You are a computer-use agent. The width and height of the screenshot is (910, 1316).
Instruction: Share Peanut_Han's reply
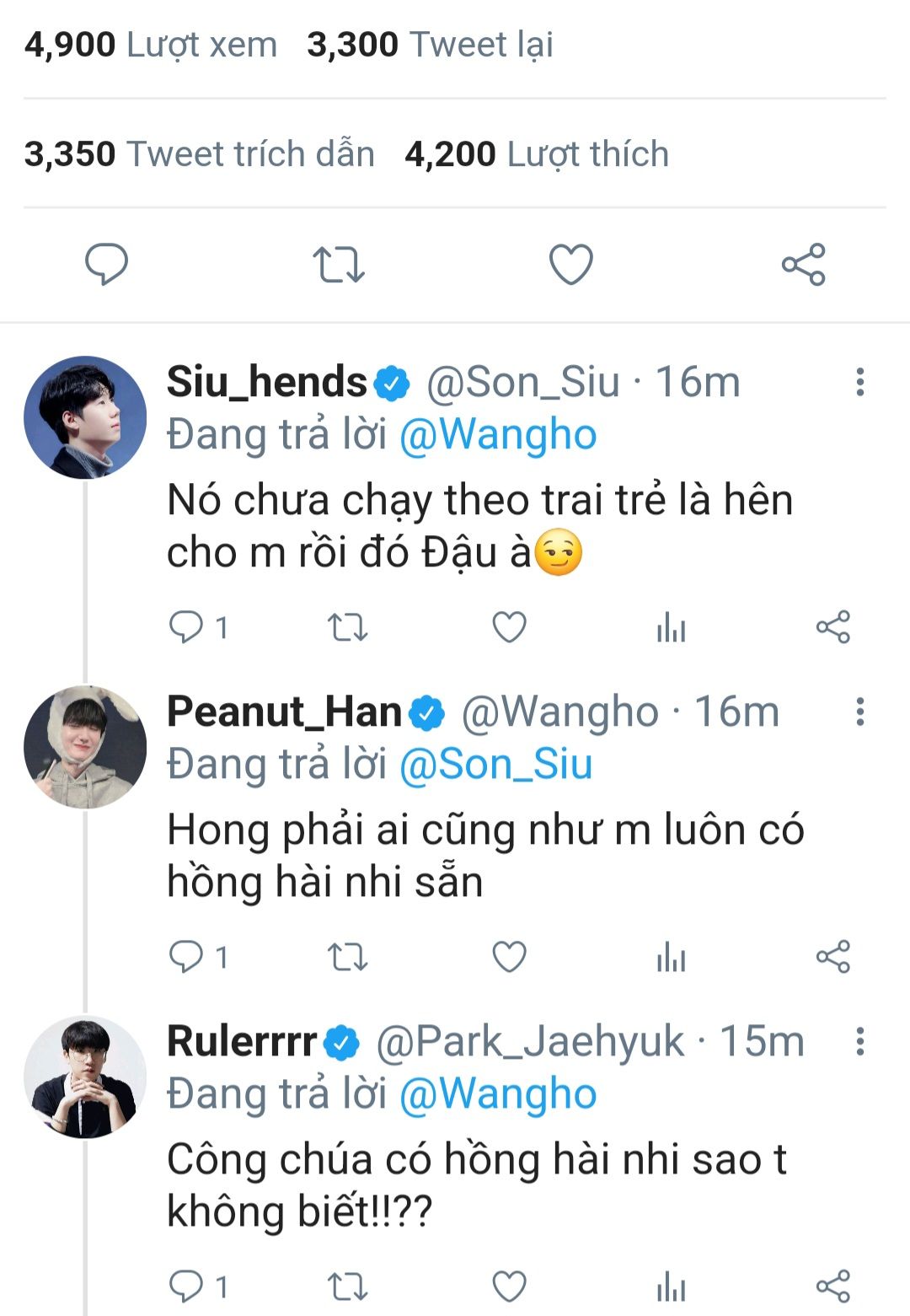pyautogui.click(x=832, y=957)
